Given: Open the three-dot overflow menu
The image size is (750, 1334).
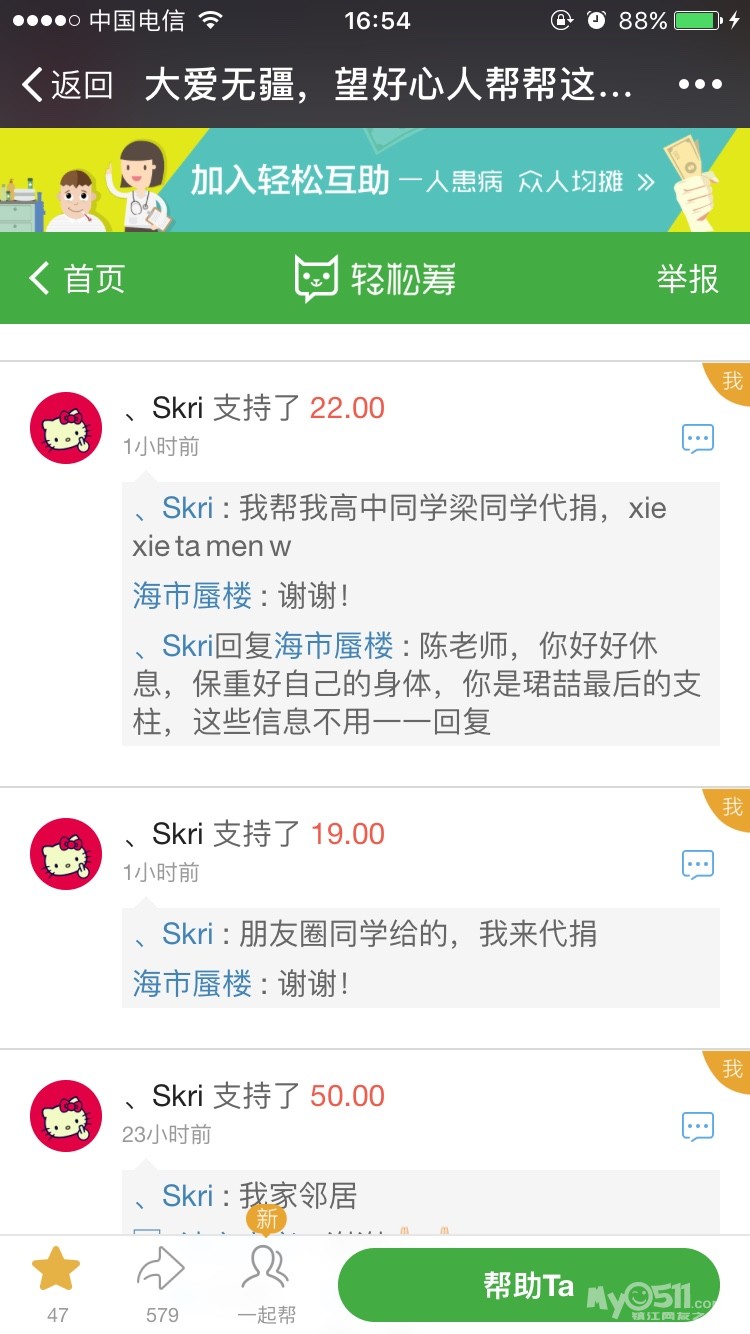Looking at the screenshot, I should pos(699,85).
